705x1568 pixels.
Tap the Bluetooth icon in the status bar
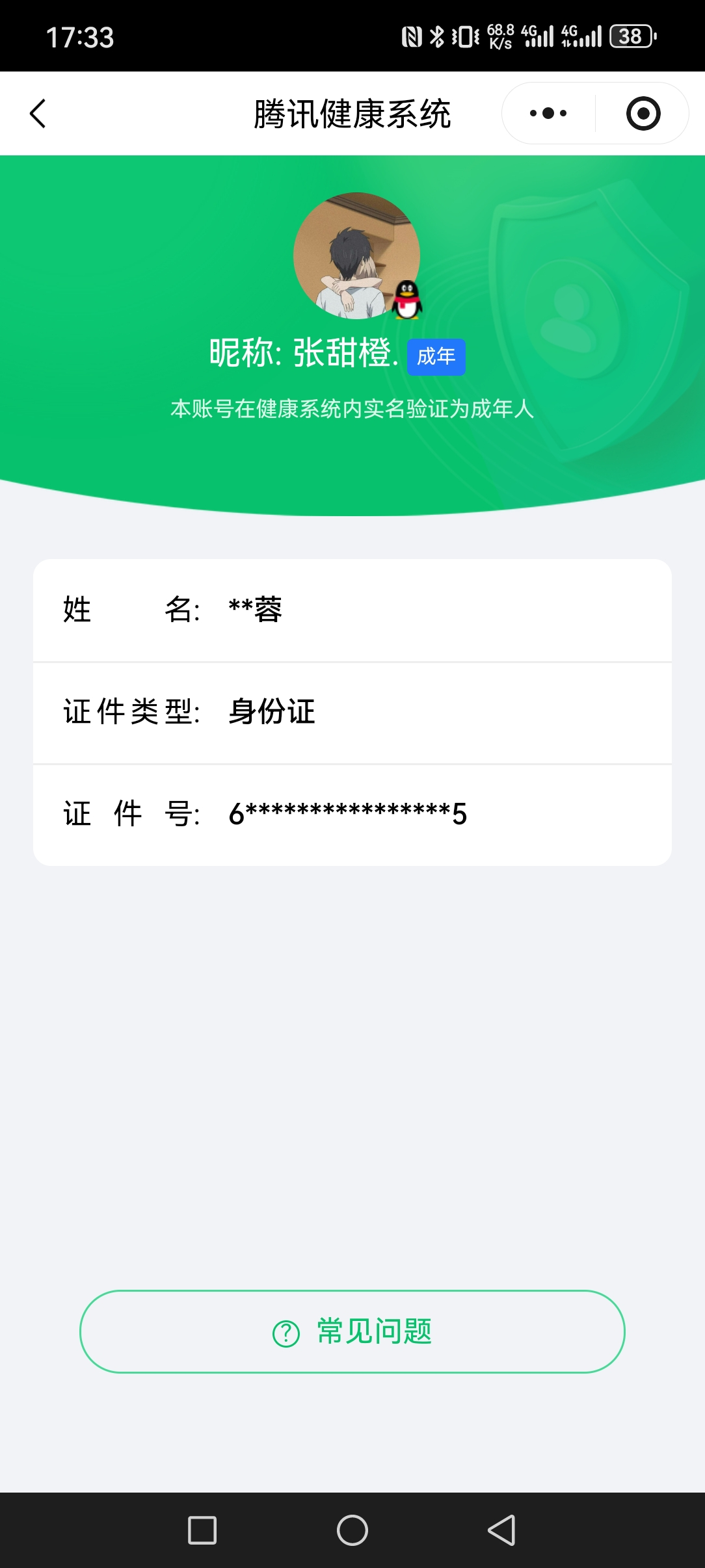437,37
